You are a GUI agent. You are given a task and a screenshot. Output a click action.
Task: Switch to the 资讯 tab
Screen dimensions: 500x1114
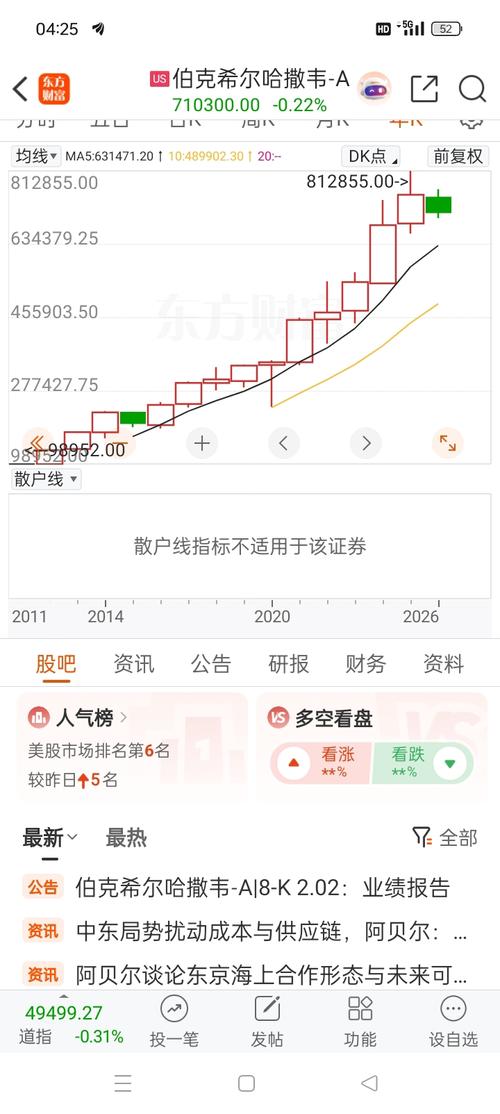click(x=134, y=664)
